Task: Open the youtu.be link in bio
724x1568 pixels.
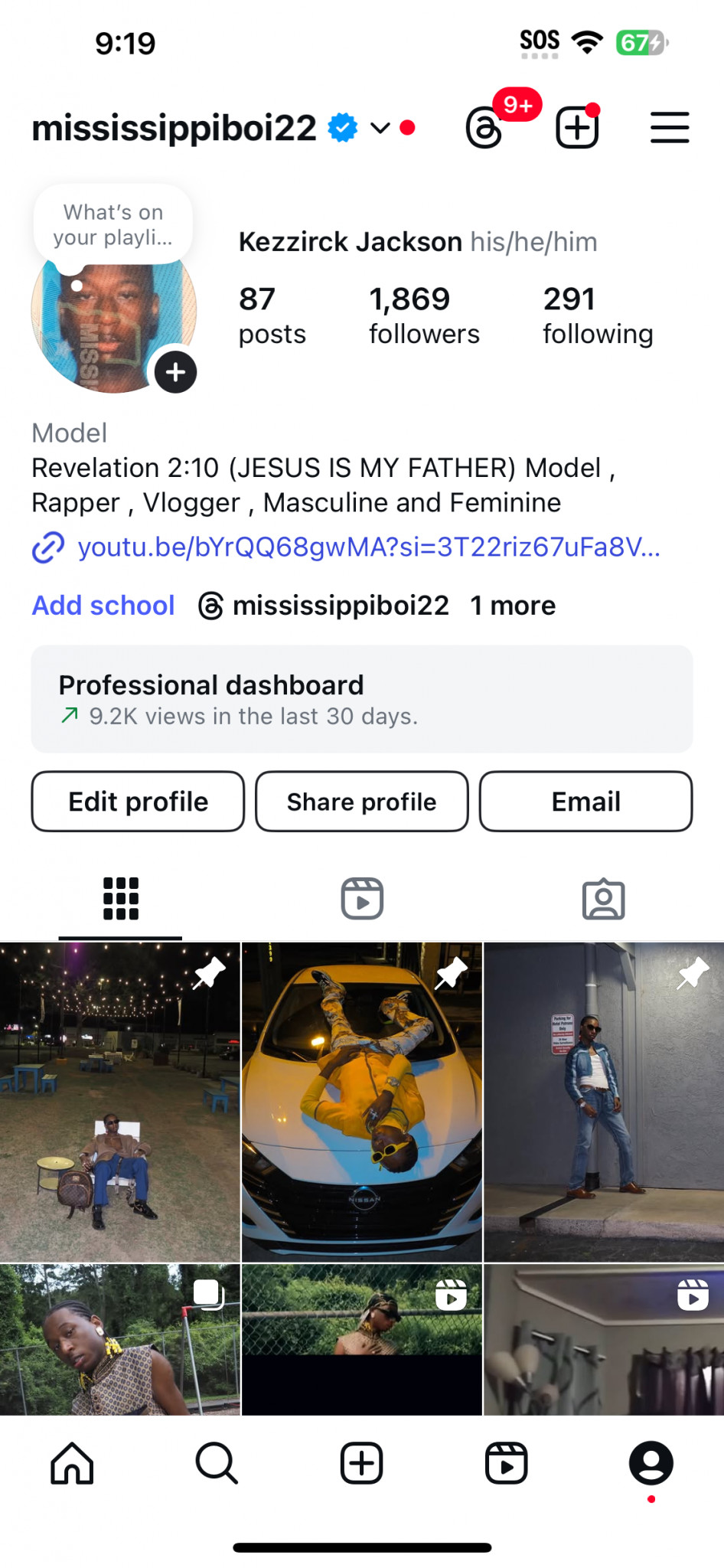Action: click(367, 547)
